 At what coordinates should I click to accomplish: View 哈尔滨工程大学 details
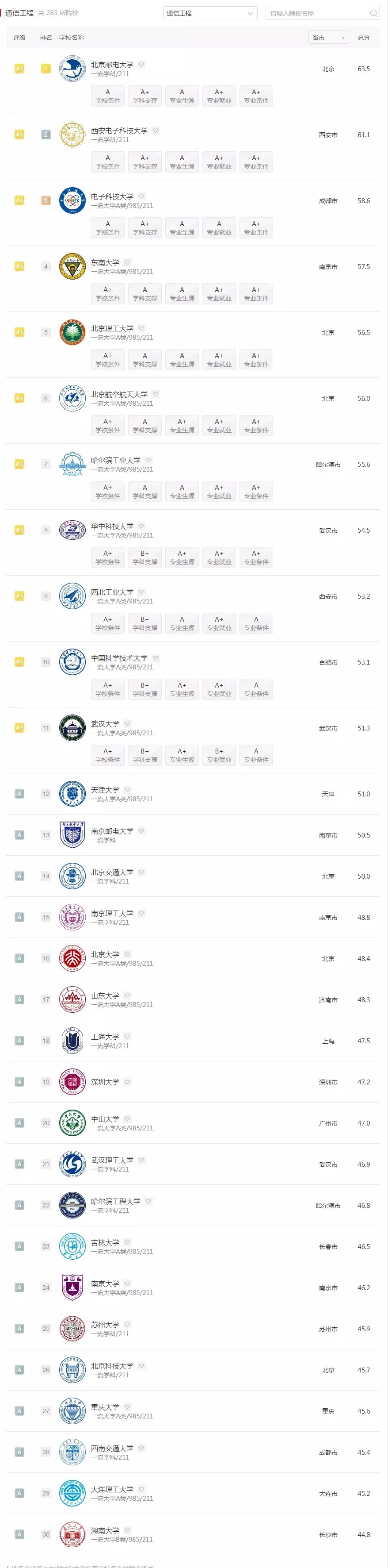[x=115, y=1201]
